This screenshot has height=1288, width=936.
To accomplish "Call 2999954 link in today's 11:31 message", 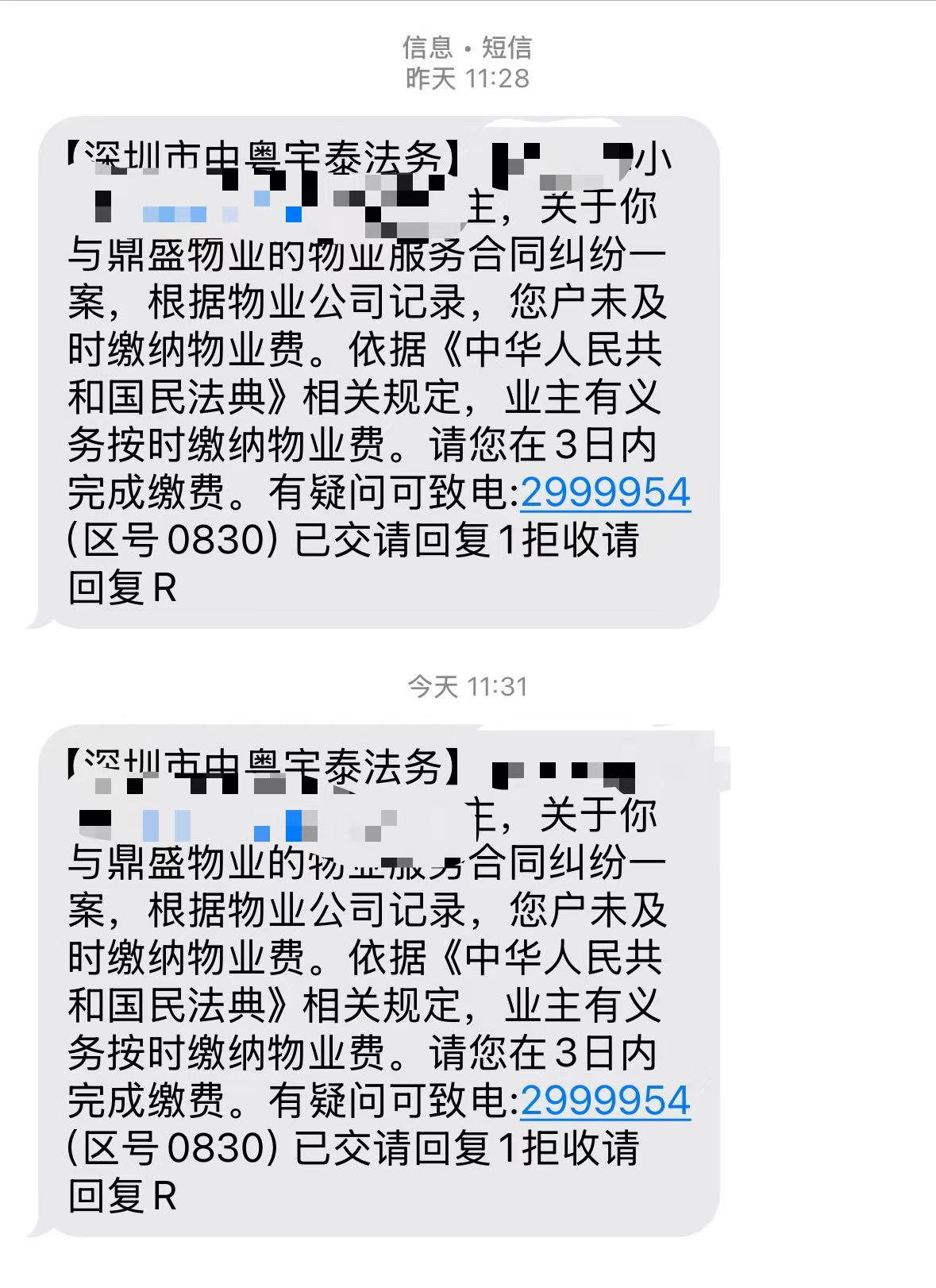I will coord(605,1101).
